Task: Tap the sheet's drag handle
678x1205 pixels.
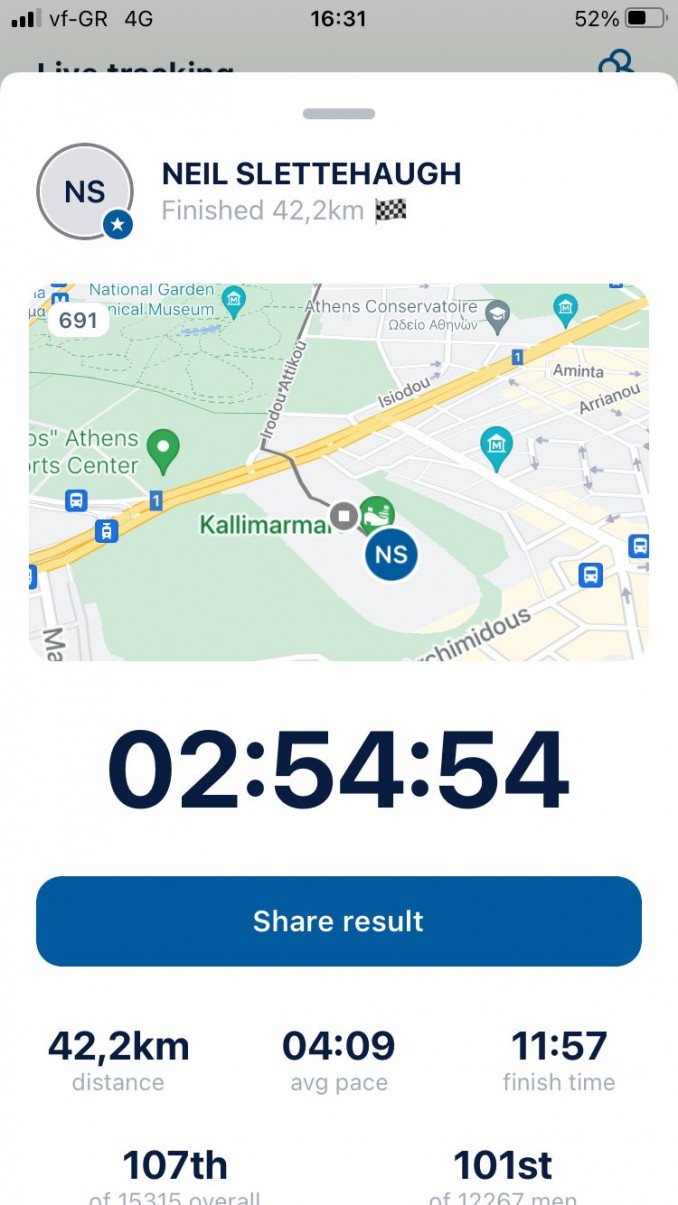Action: pos(338,114)
